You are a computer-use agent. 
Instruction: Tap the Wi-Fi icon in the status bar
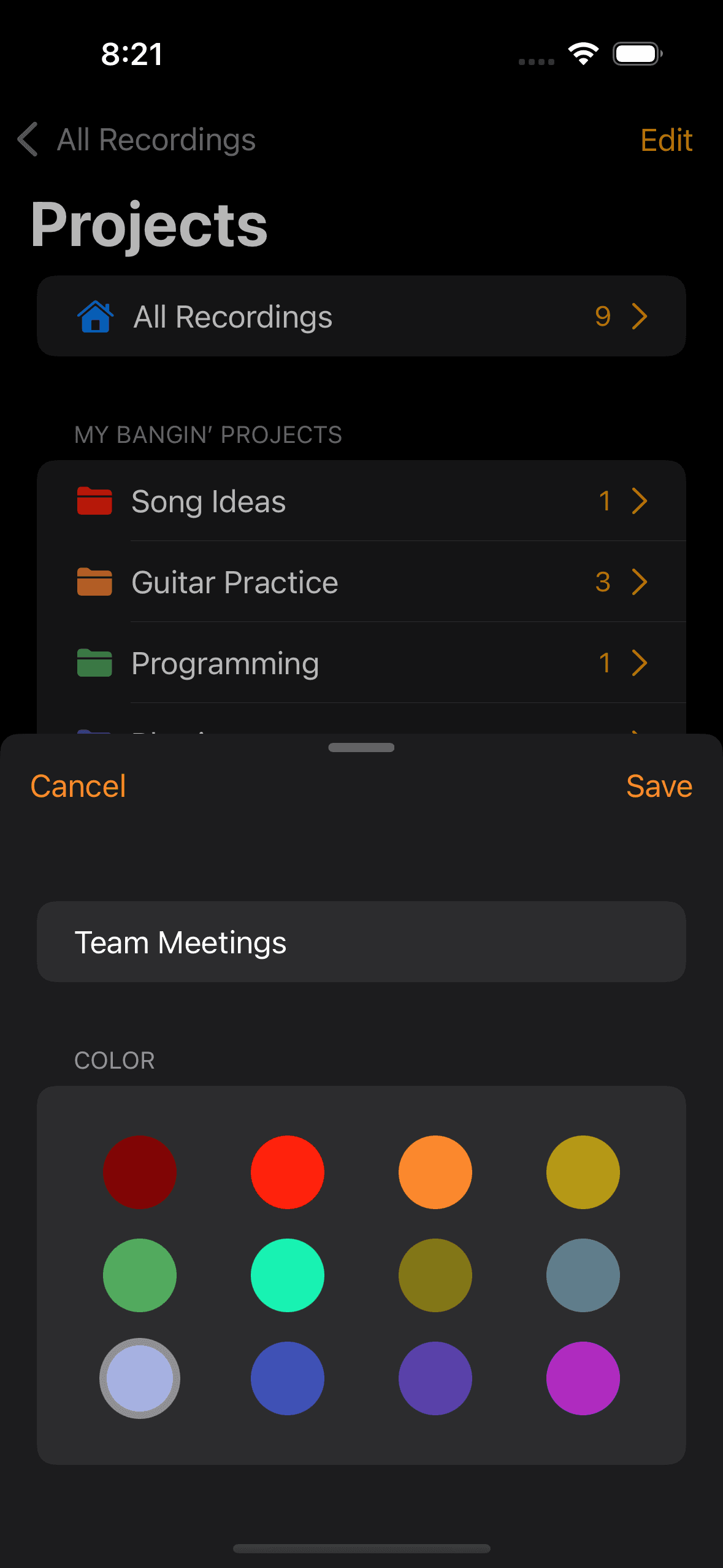click(582, 54)
